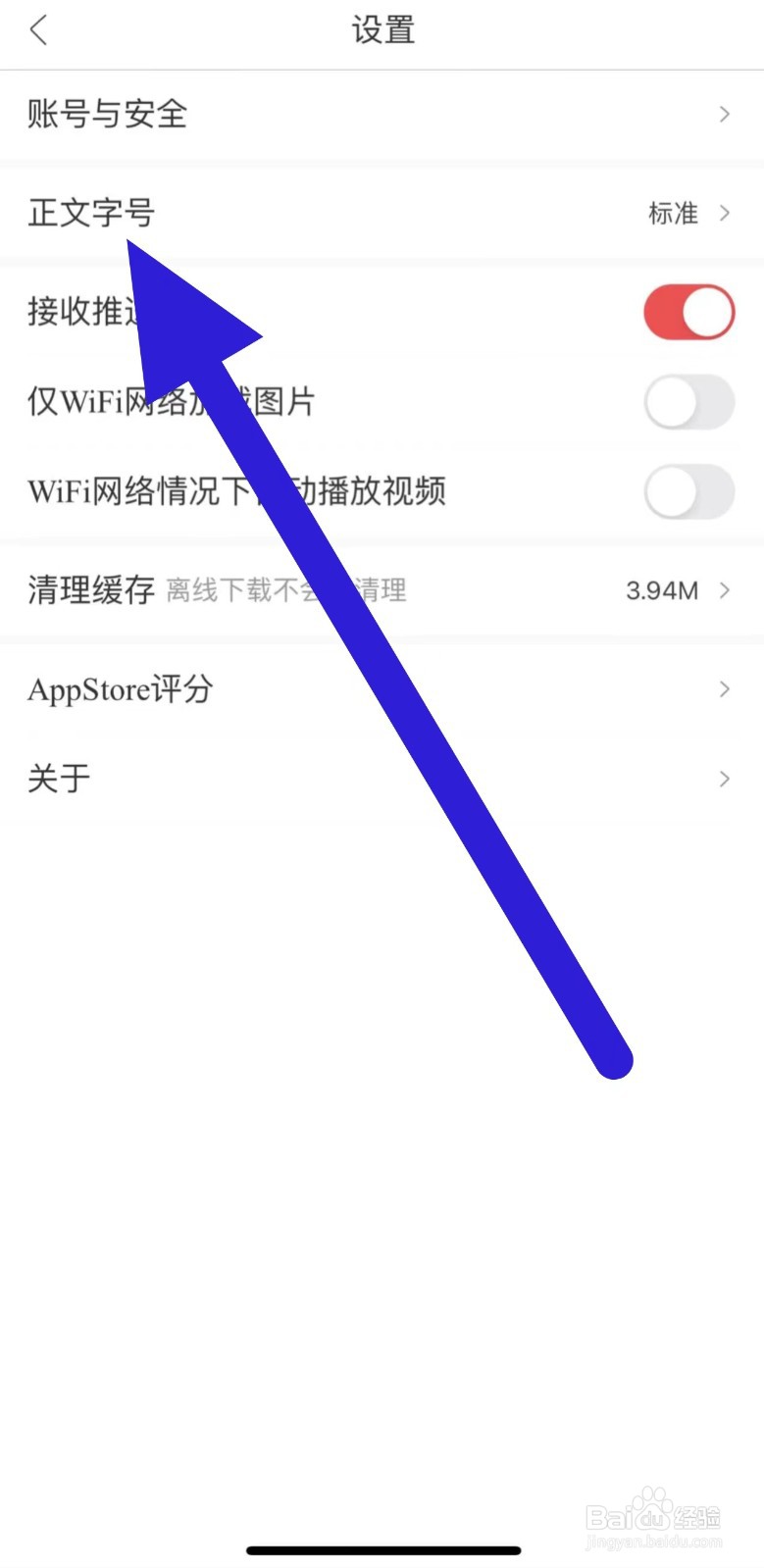Select 正文字号 to change font size
Viewport: 764px width, 1568px height.
[x=90, y=214]
